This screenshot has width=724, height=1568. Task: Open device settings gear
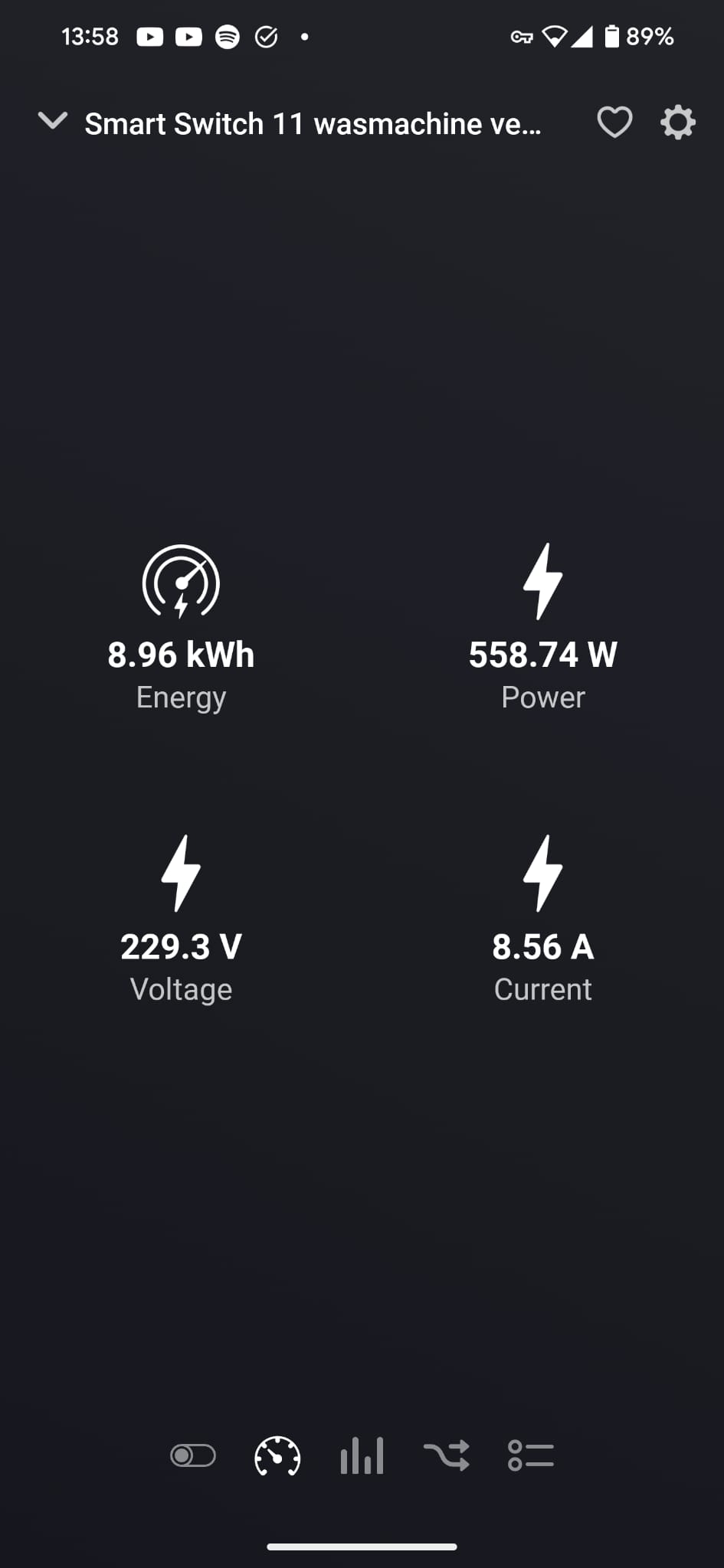coord(678,122)
